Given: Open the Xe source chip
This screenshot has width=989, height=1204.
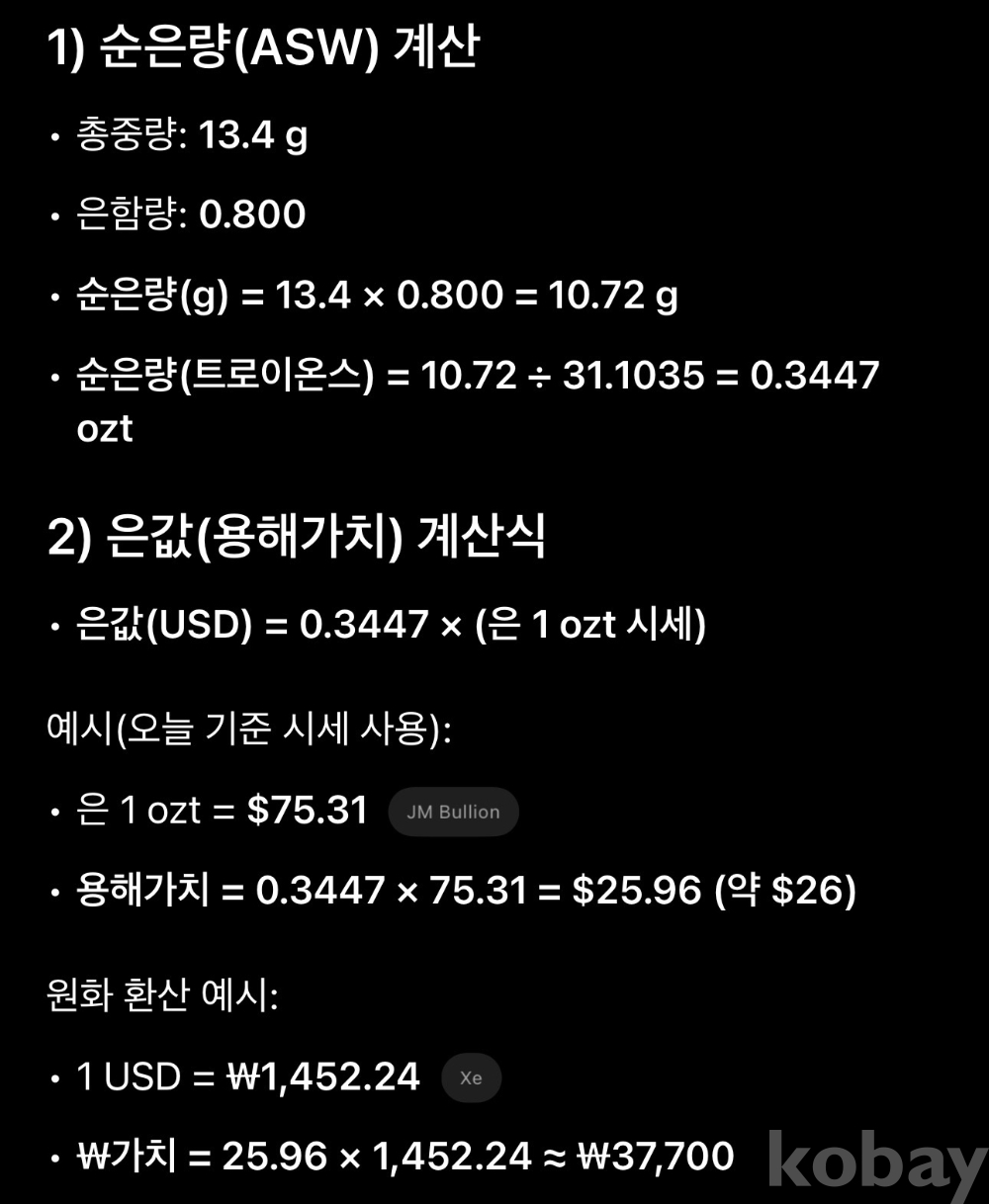Looking at the screenshot, I should pos(471,1077).
